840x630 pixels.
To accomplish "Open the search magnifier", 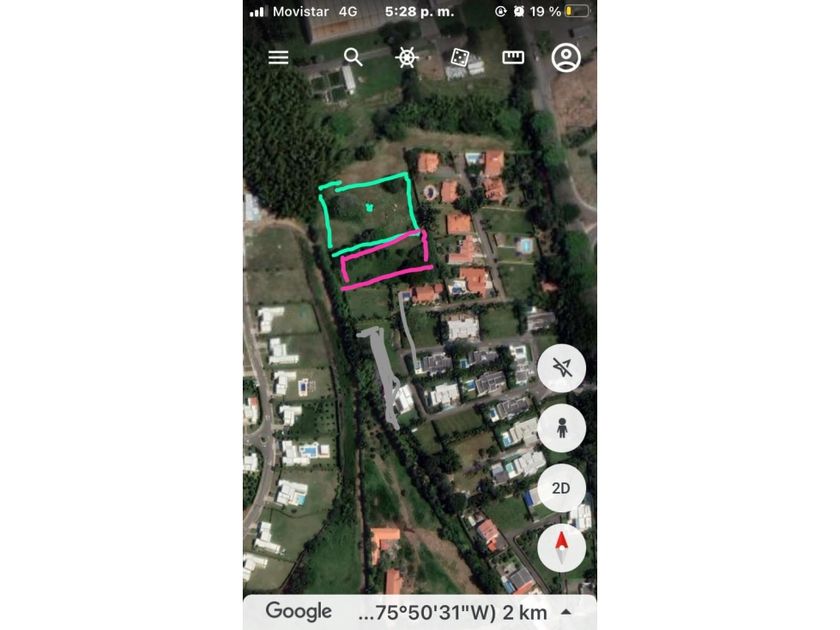I will [x=353, y=57].
